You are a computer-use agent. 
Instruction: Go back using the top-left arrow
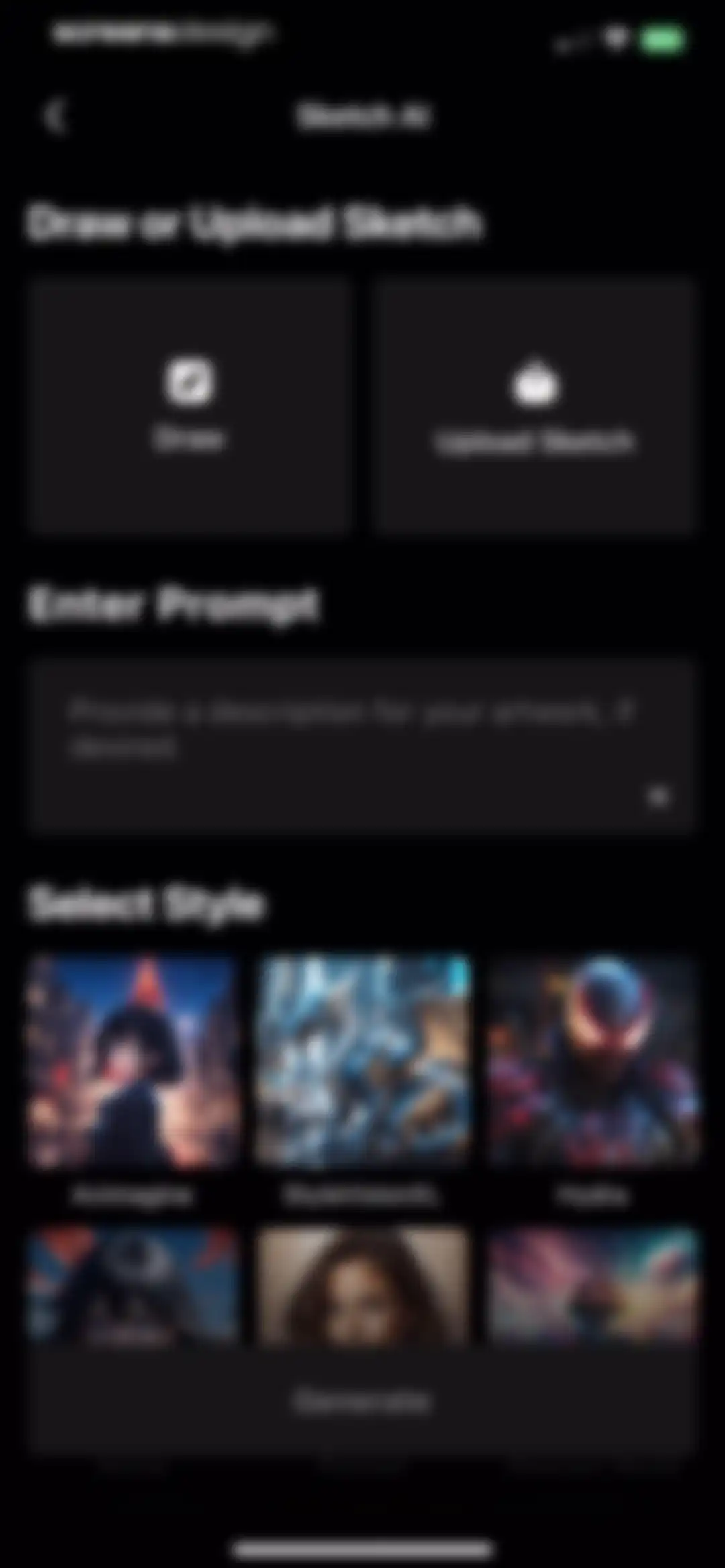[x=56, y=116]
